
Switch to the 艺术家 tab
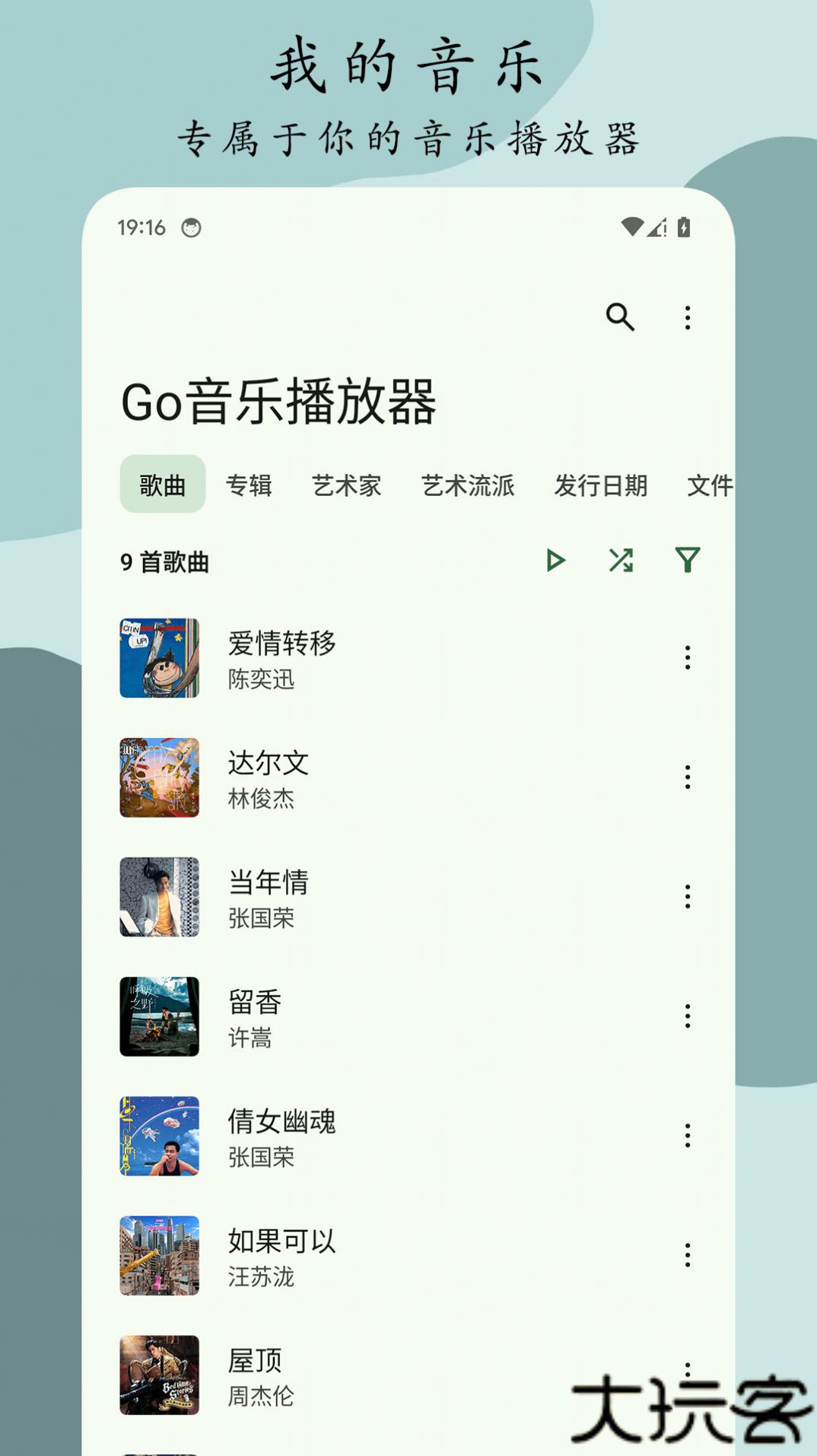[x=347, y=485]
